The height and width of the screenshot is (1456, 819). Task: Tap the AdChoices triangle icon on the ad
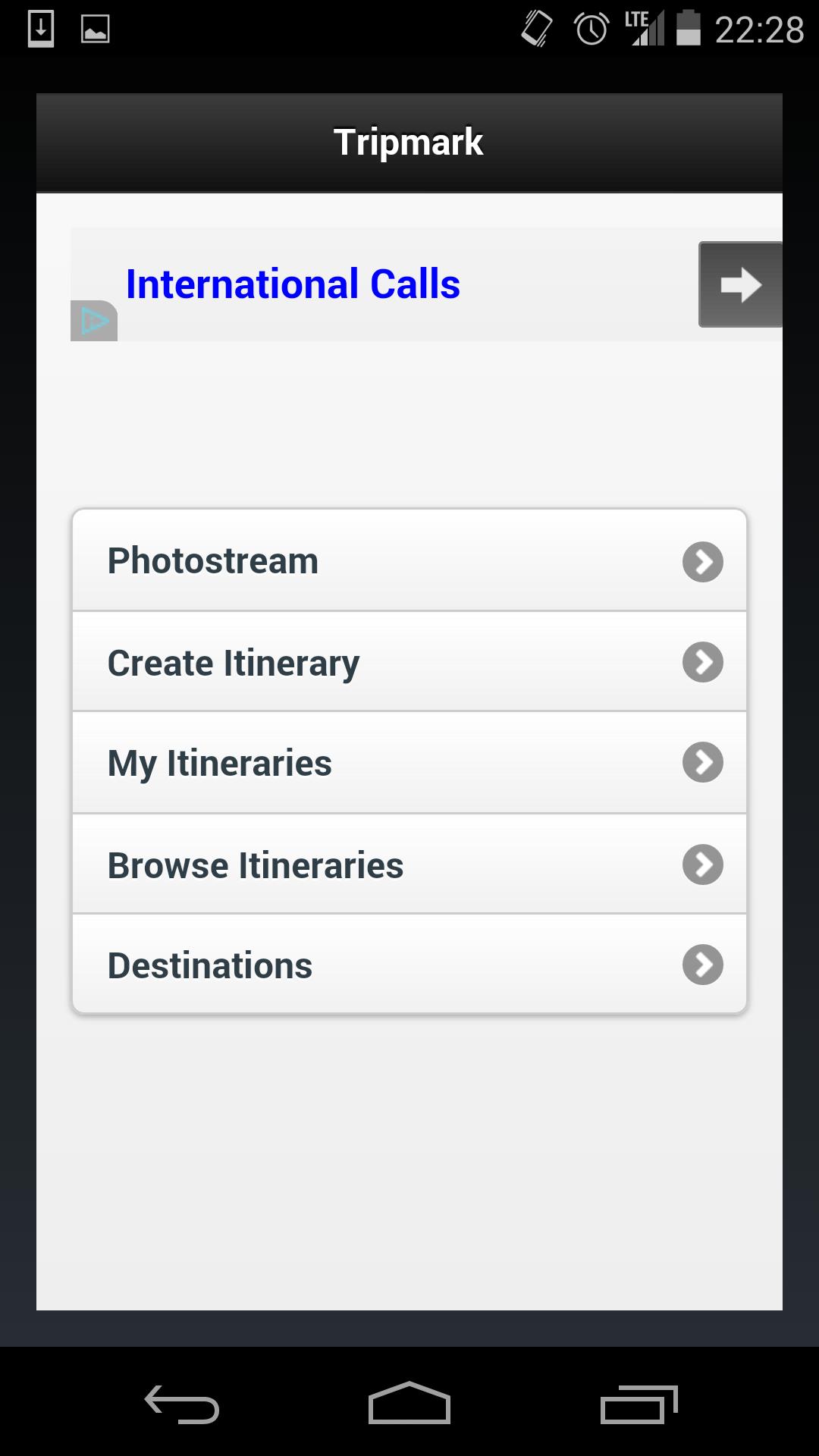(94, 321)
